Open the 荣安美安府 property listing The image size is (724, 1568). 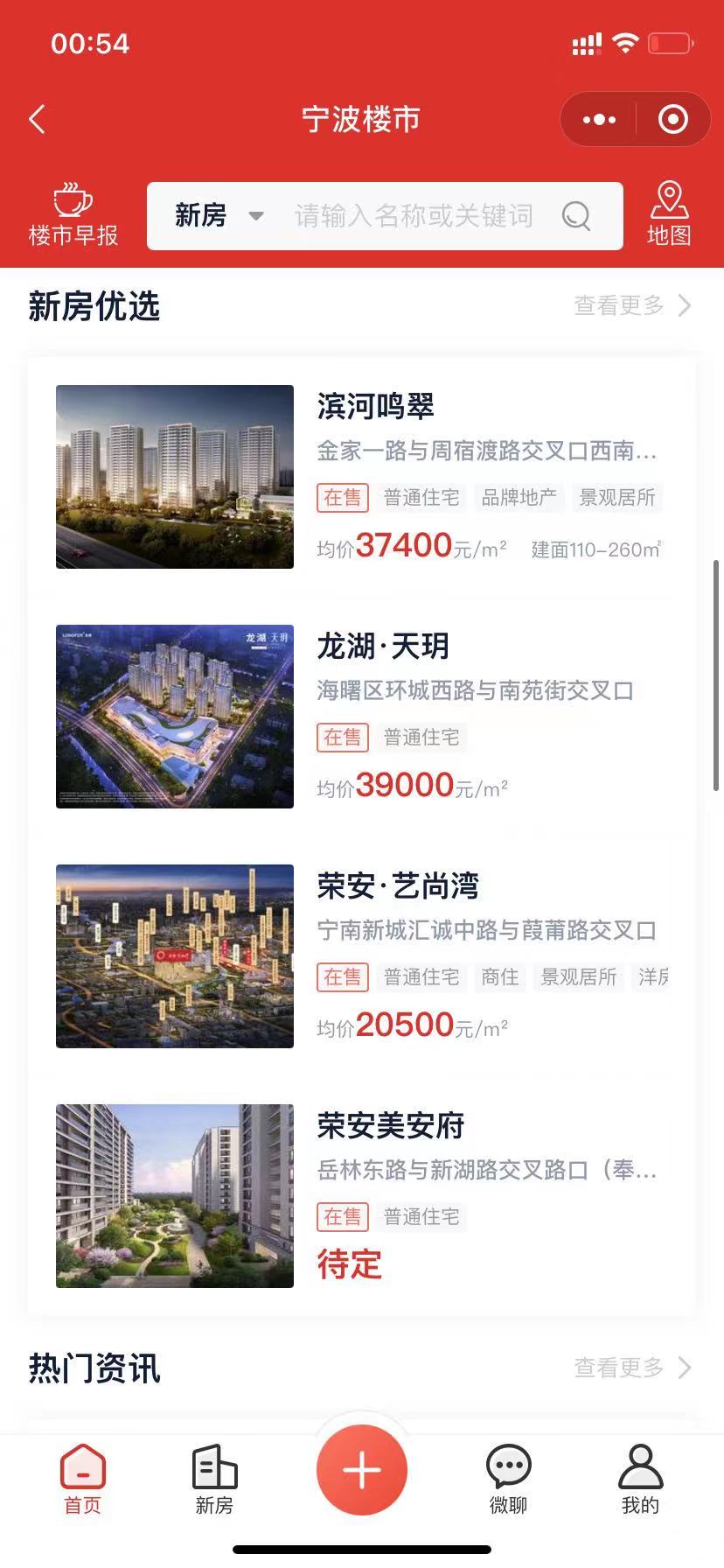(x=362, y=1196)
